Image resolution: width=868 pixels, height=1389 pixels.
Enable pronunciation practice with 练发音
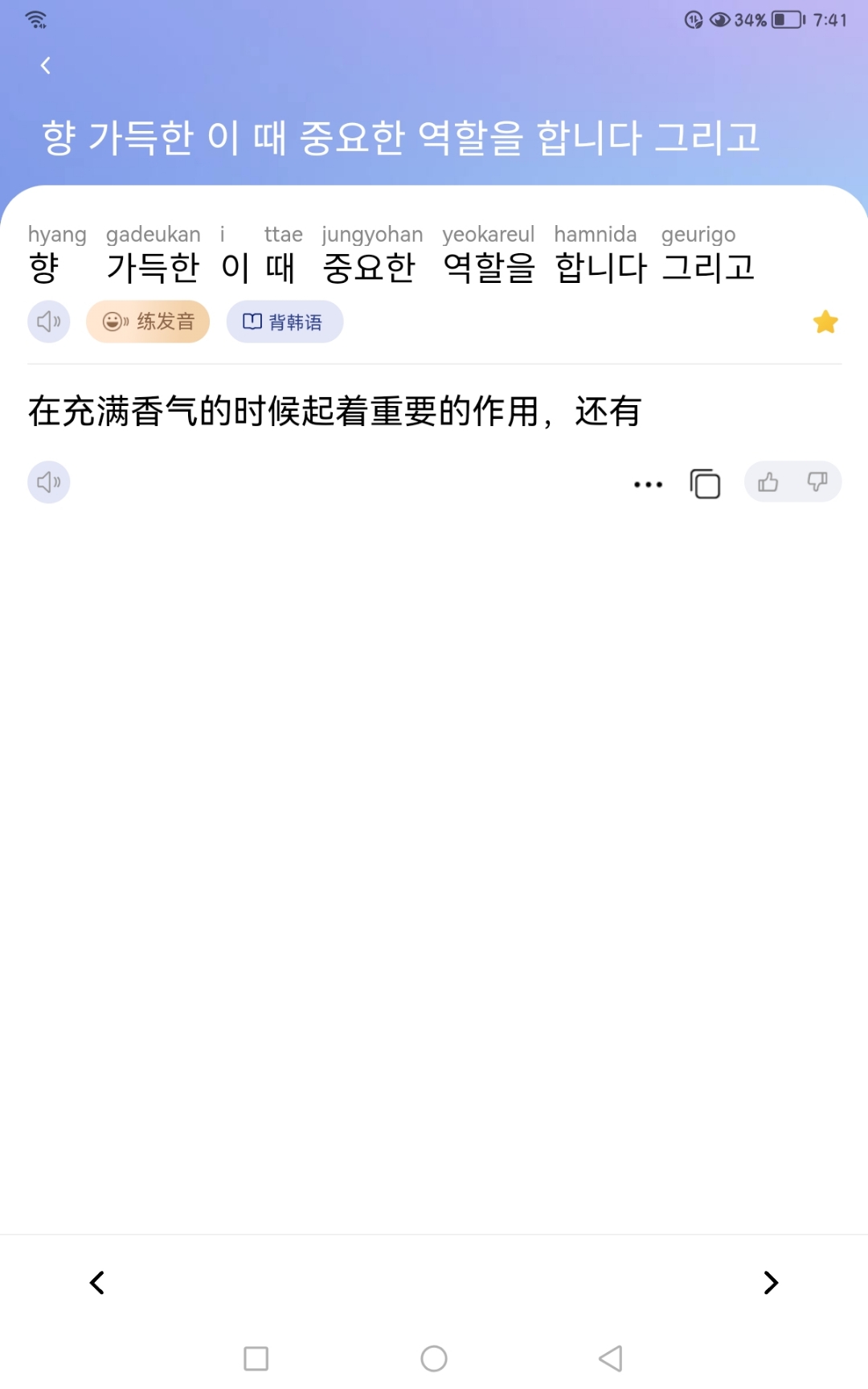coord(148,321)
